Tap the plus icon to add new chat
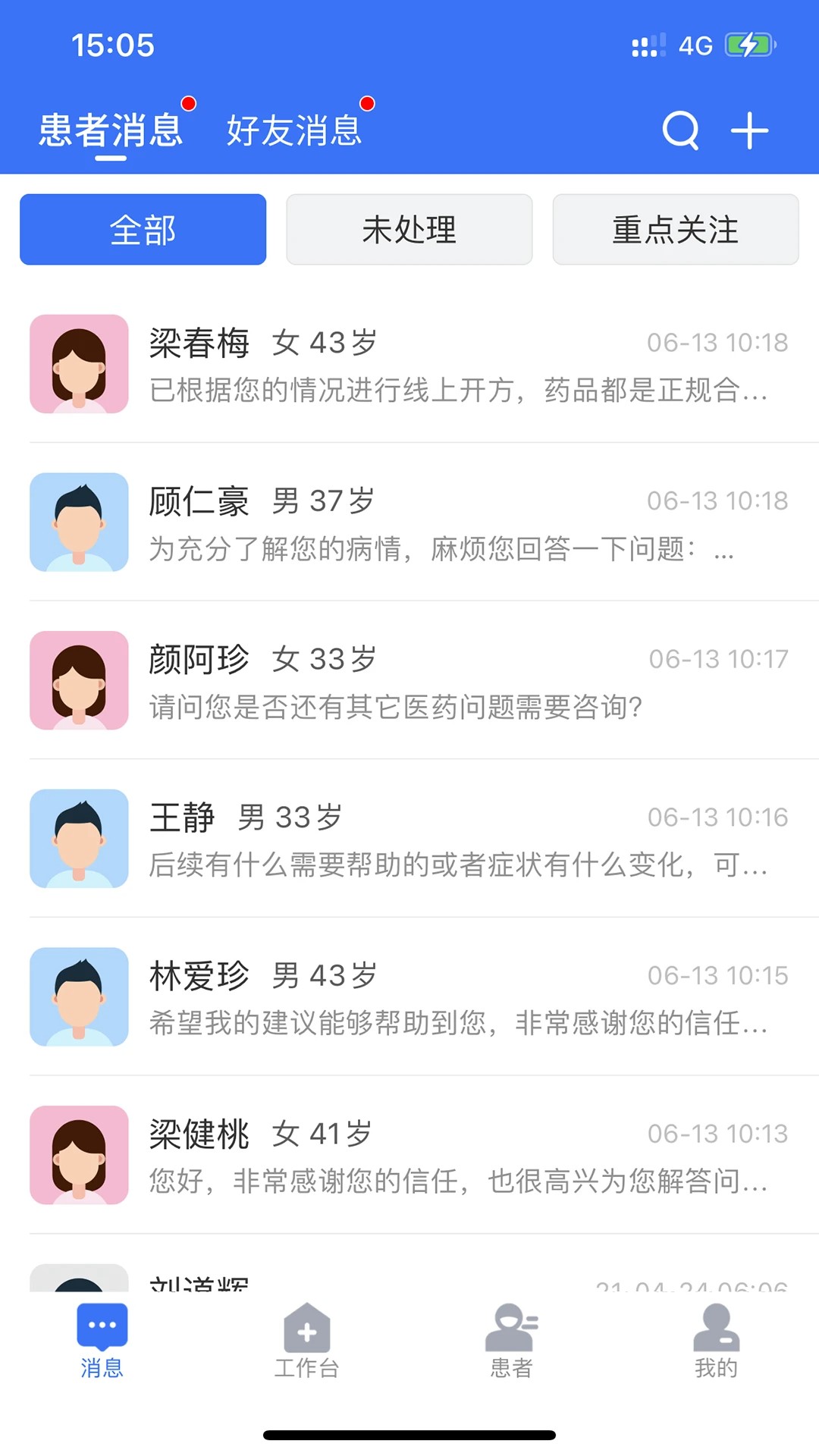The width and height of the screenshot is (819, 1456). 749,130
